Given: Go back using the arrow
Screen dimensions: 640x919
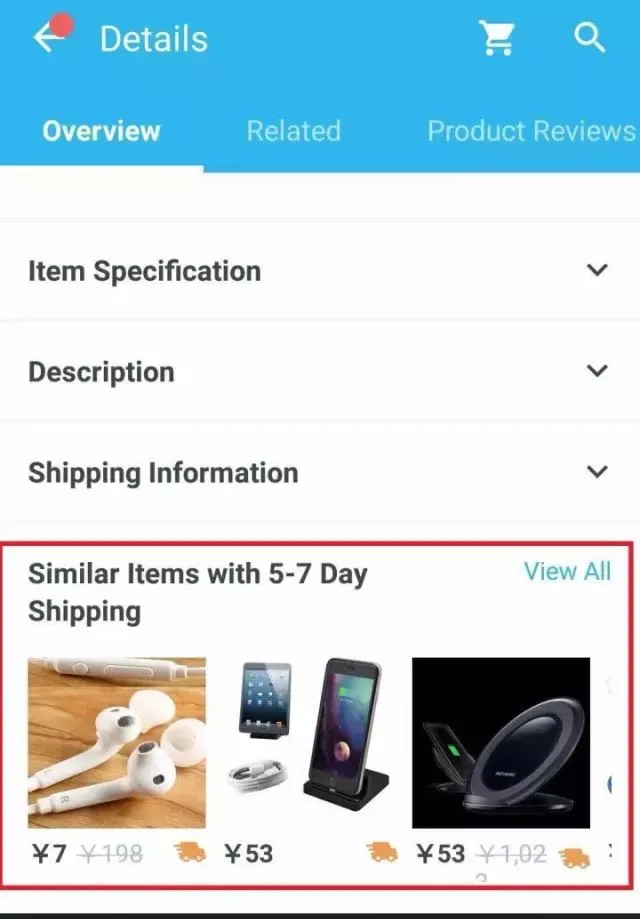Looking at the screenshot, I should click(48, 38).
